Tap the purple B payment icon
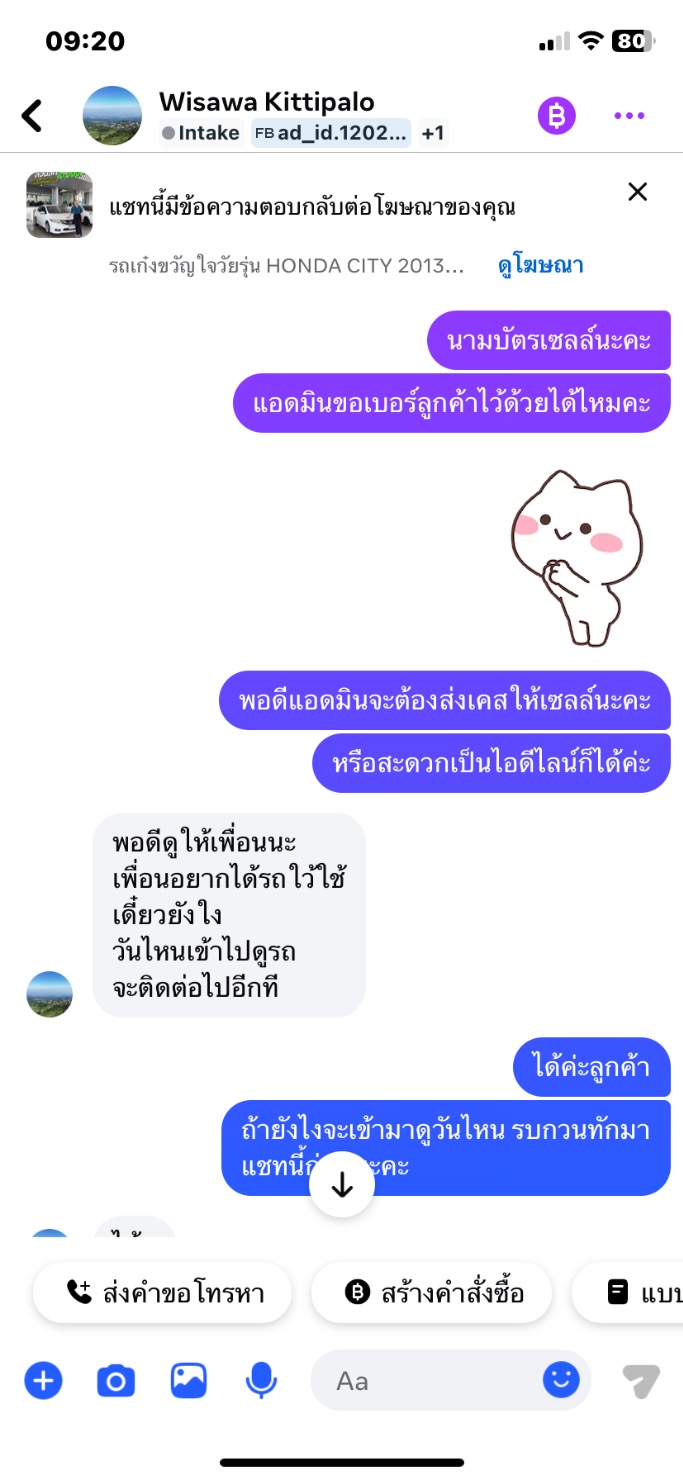This screenshot has width=683, height=1480. (557, 116)
